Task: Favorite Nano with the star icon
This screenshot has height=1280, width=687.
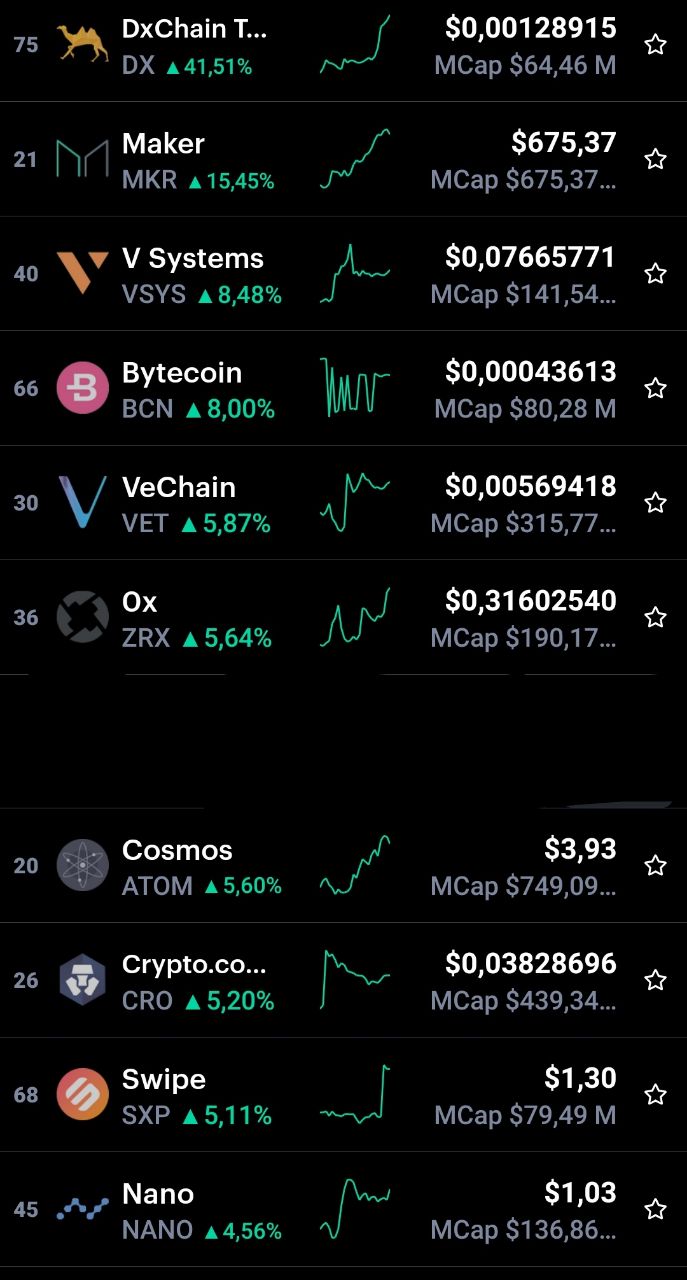Action: click(x=655, y=1209)
